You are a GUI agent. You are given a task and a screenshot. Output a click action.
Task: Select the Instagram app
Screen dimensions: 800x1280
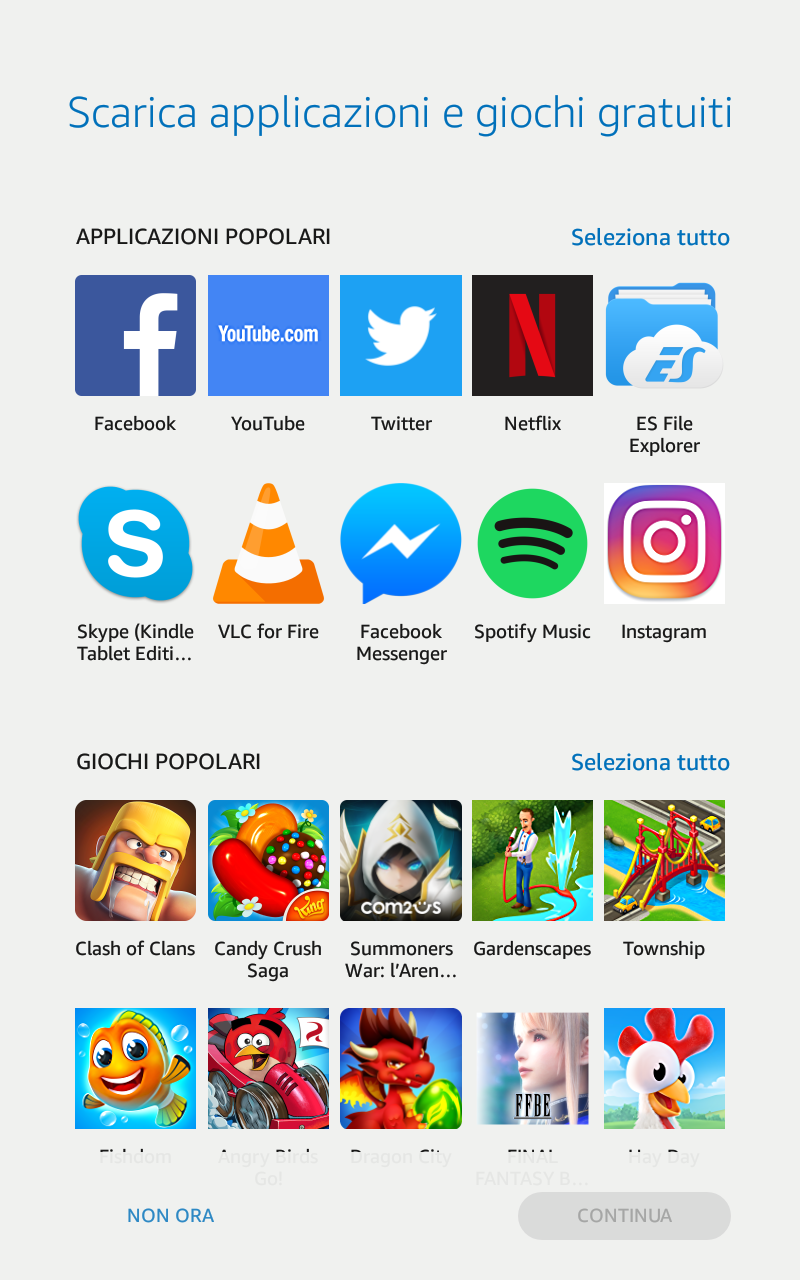pyautogui.click(x=664, y=544)
